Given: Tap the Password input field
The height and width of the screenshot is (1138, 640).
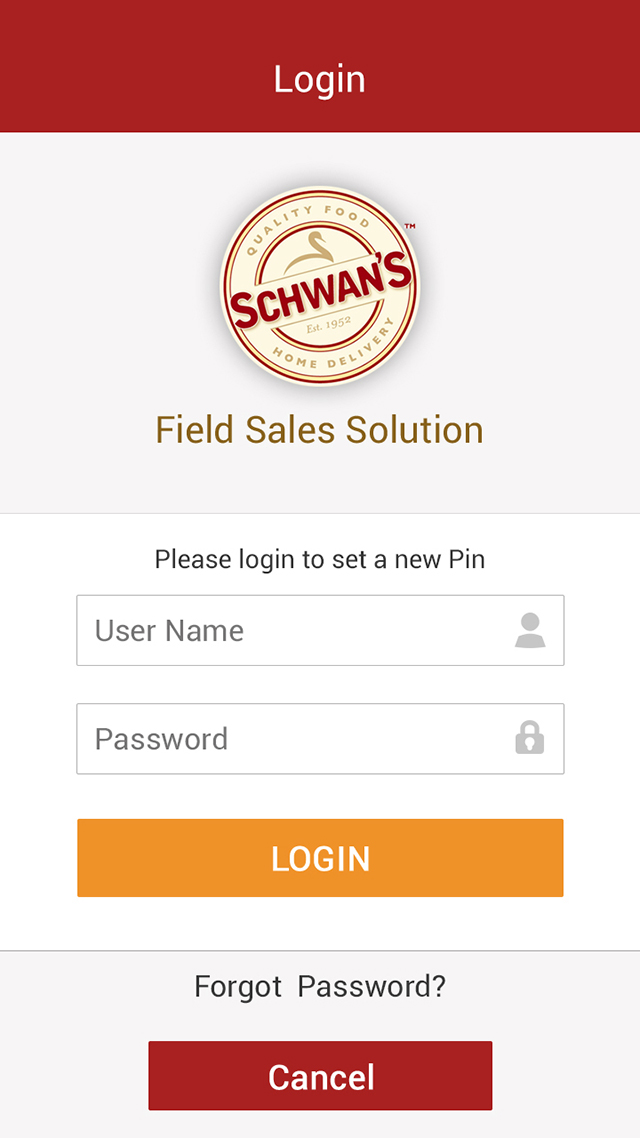Looking at the screenshot, I should (320, 739).
